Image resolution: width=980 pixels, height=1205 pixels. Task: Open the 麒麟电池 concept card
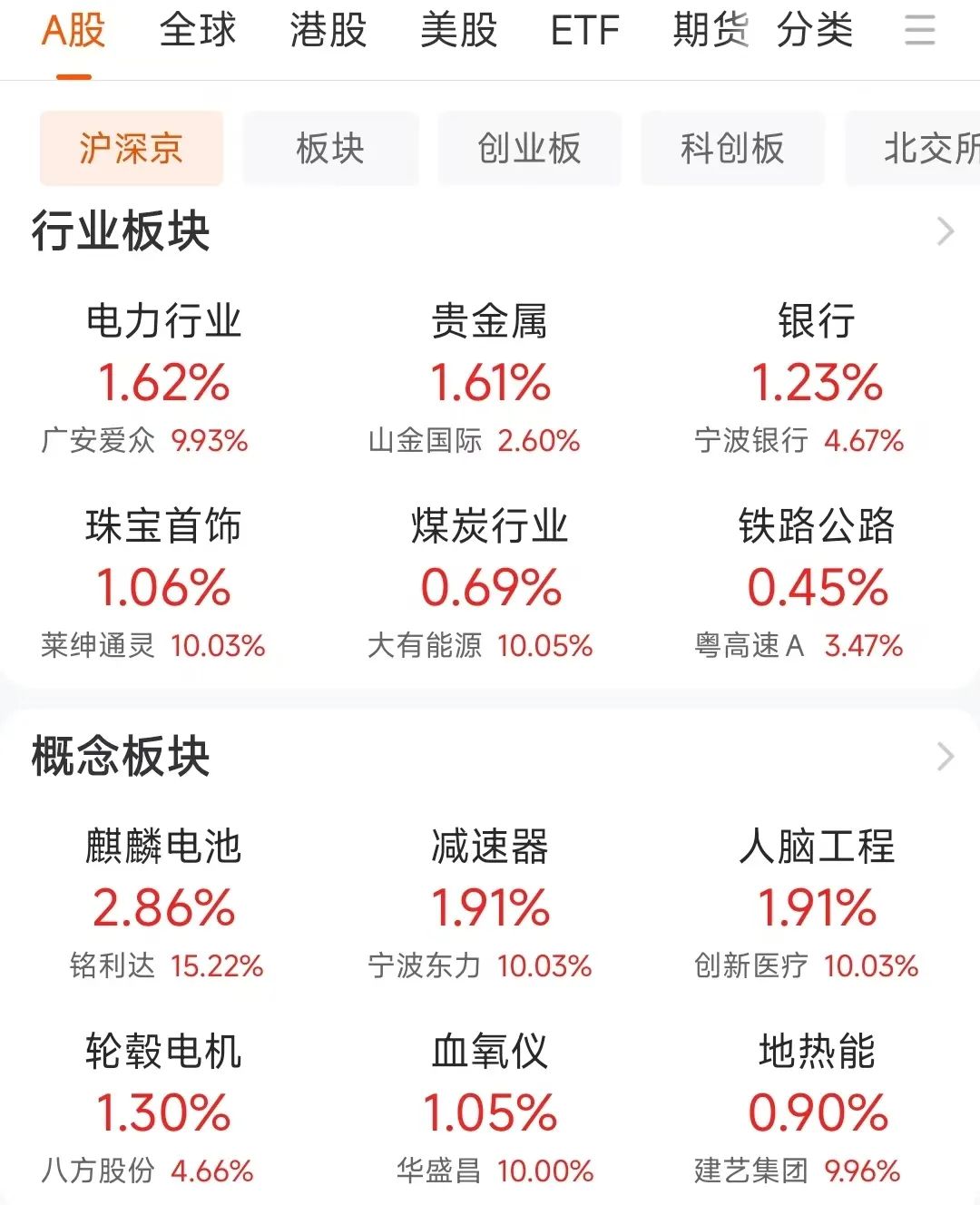coord(163,905)
